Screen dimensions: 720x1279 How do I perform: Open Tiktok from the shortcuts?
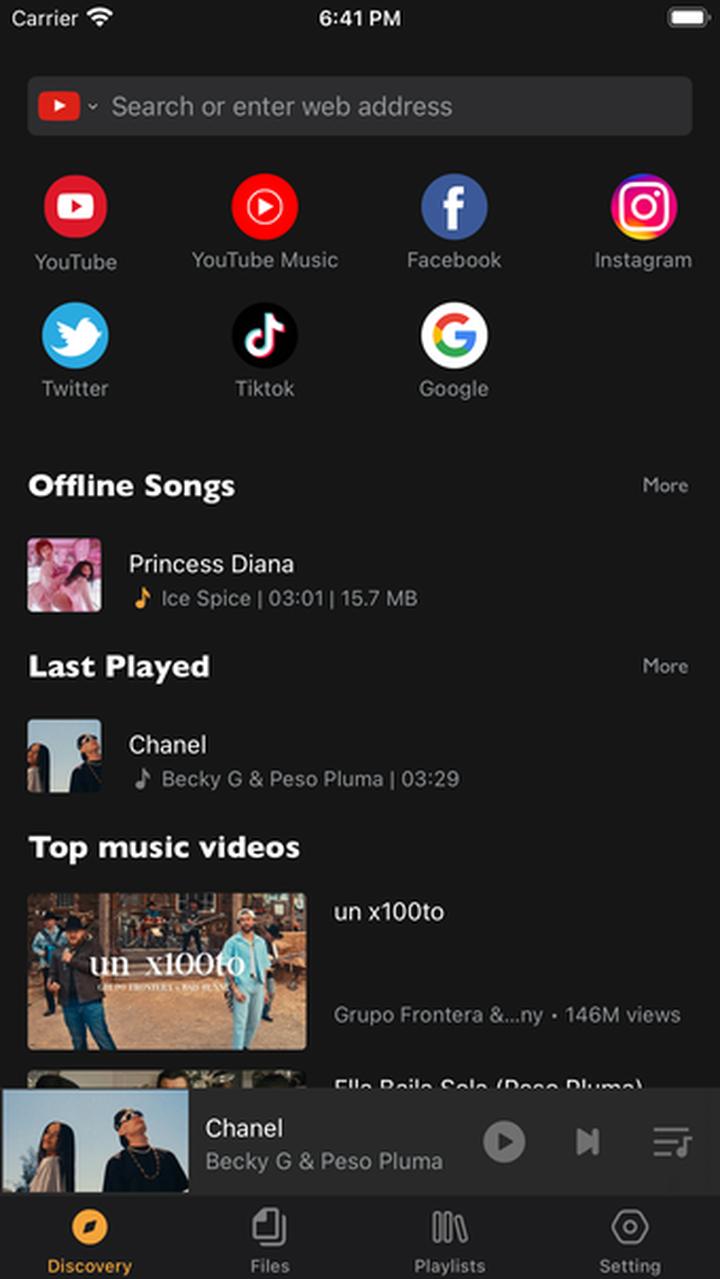264,335
